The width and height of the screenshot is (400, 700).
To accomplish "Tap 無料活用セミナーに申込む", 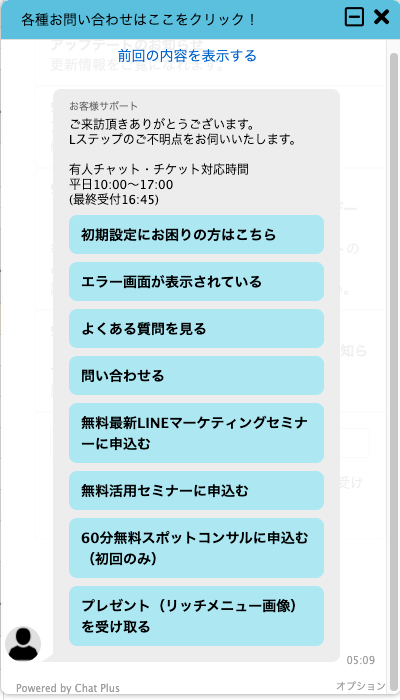I will (196, 490).
